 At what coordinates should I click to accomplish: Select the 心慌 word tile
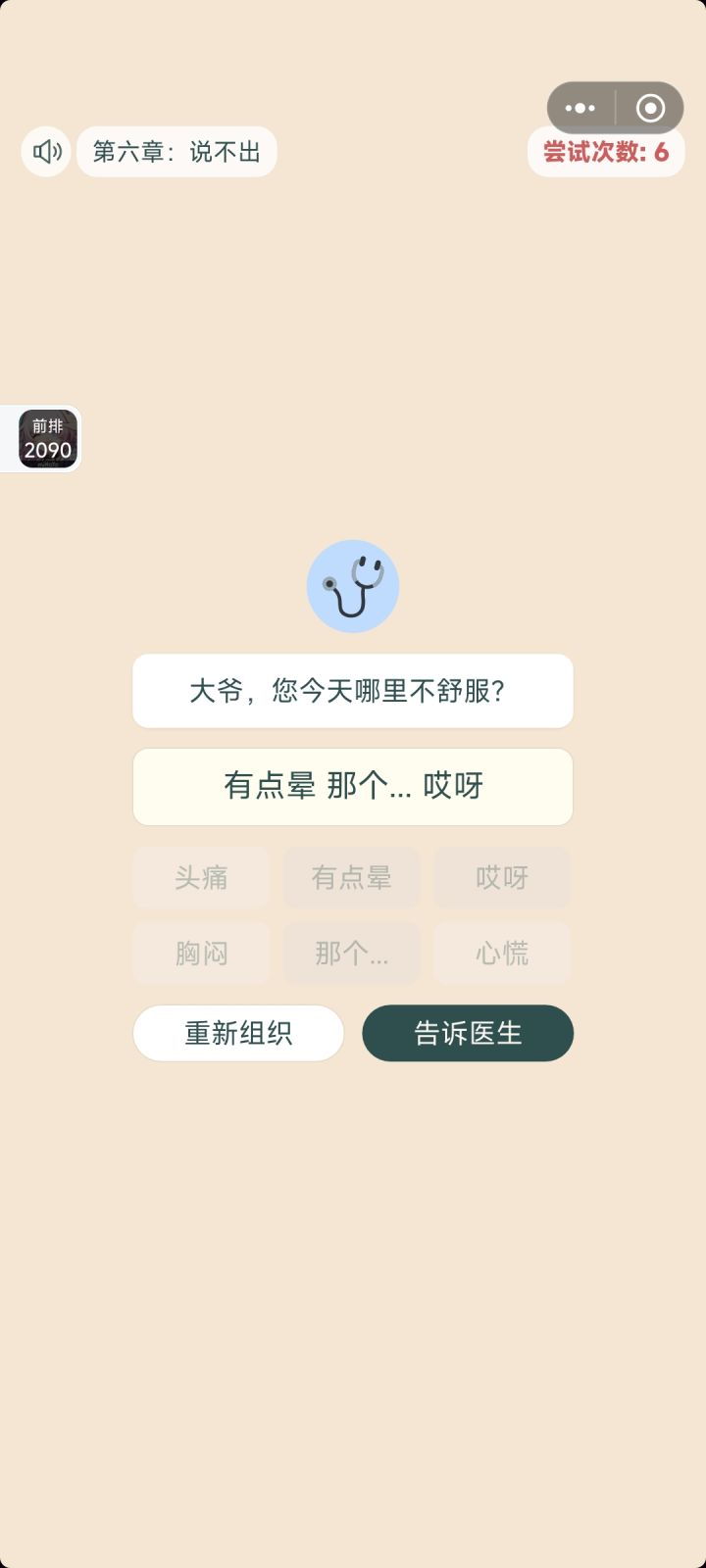tap(502, 953)
